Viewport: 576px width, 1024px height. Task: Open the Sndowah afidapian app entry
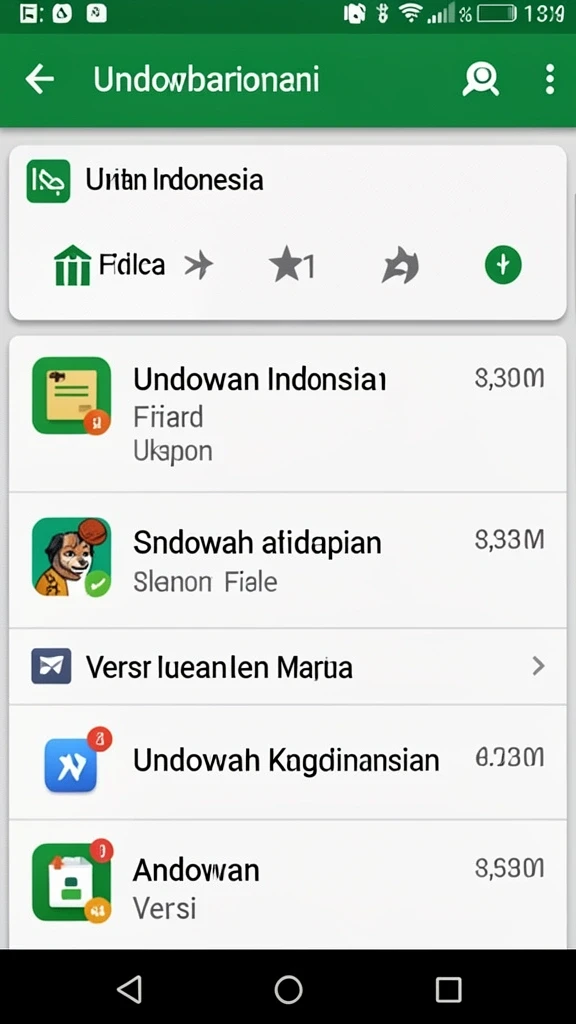tap(287, 560)
